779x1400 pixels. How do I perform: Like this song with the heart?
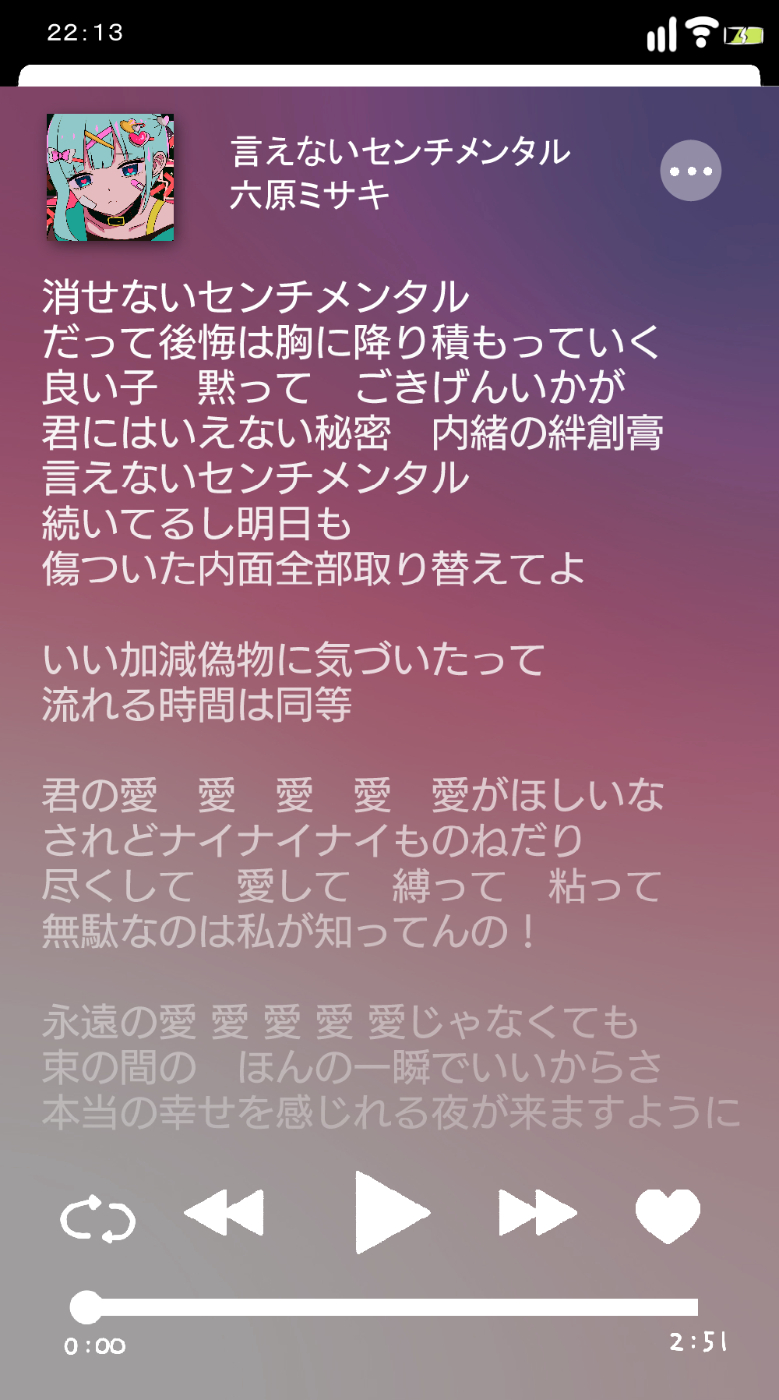(x=667, y=1216)
